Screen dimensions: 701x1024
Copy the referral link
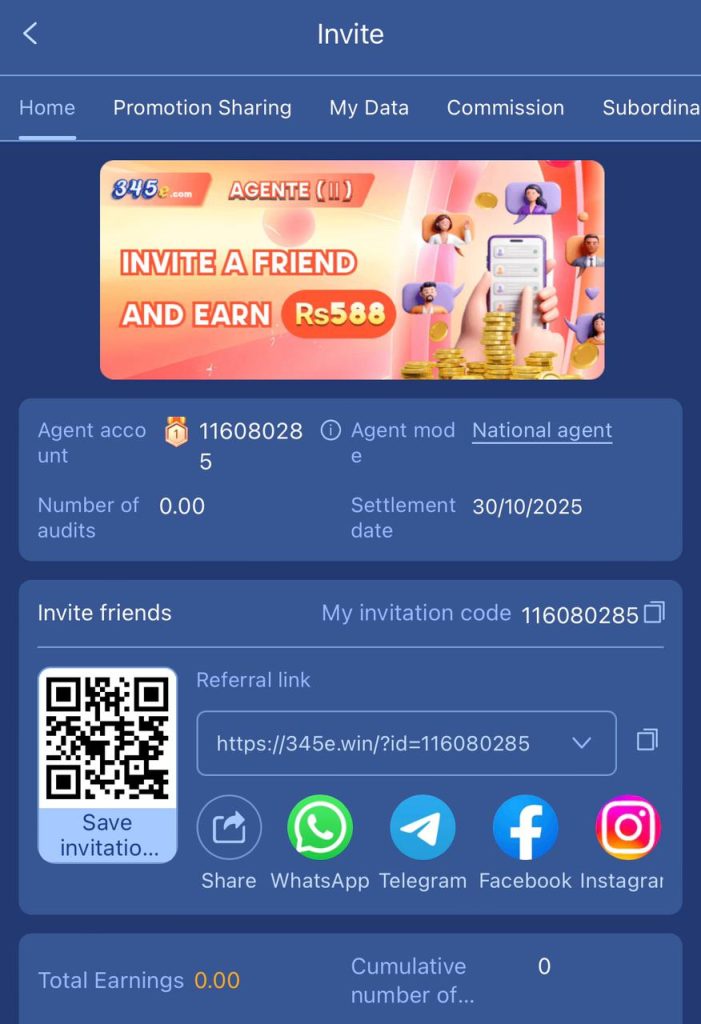[647, 740]
